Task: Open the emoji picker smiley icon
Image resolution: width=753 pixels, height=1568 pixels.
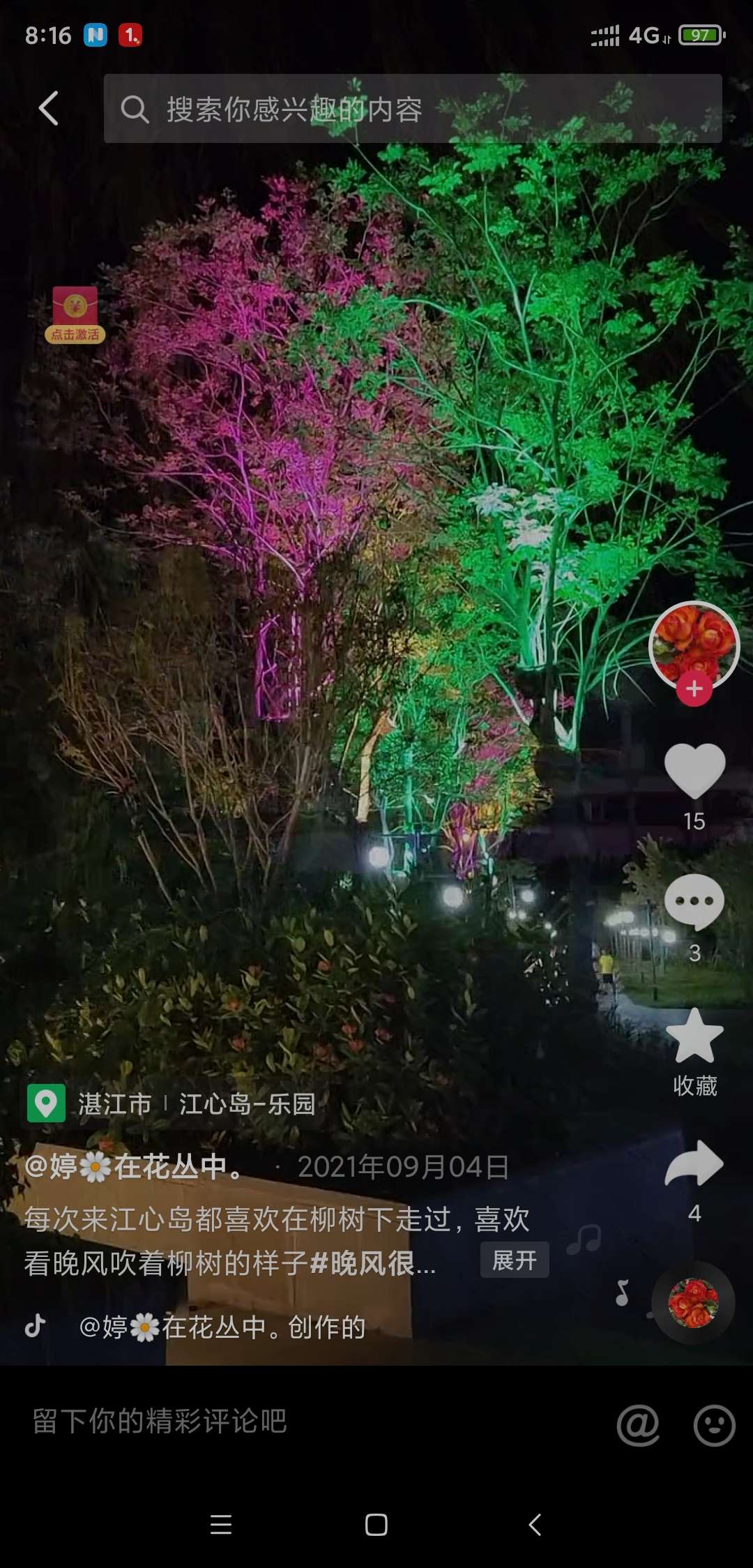Action: point(714,1424)
